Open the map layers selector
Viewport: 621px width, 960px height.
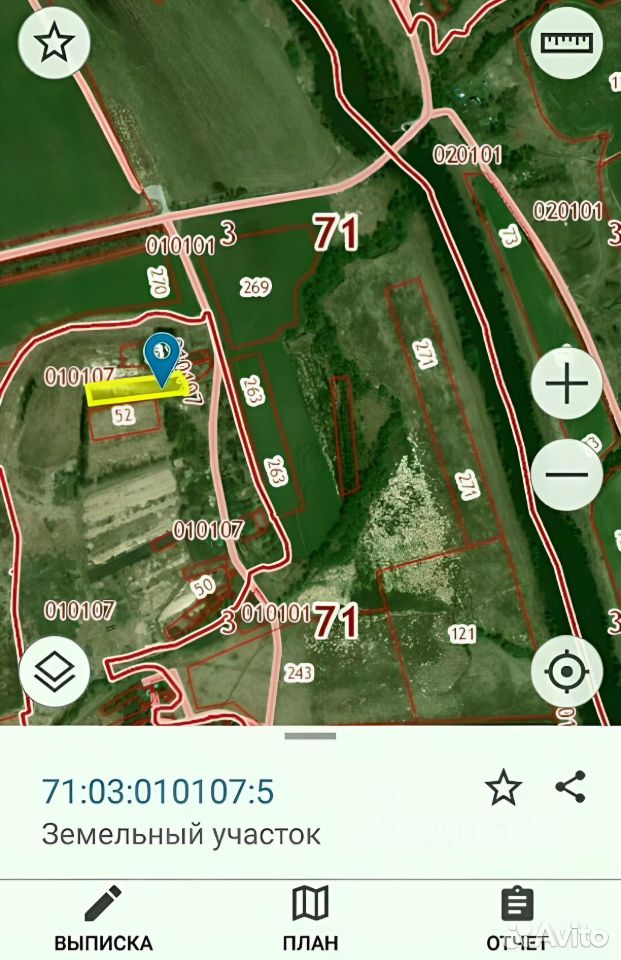[x=54, y=672]
